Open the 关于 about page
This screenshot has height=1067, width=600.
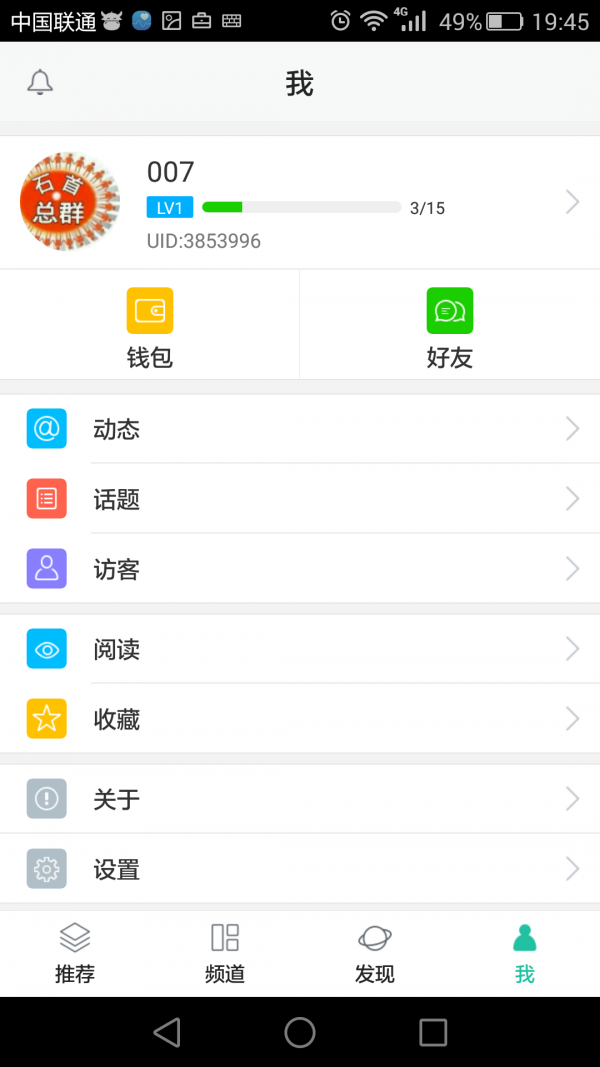[300, 799]
